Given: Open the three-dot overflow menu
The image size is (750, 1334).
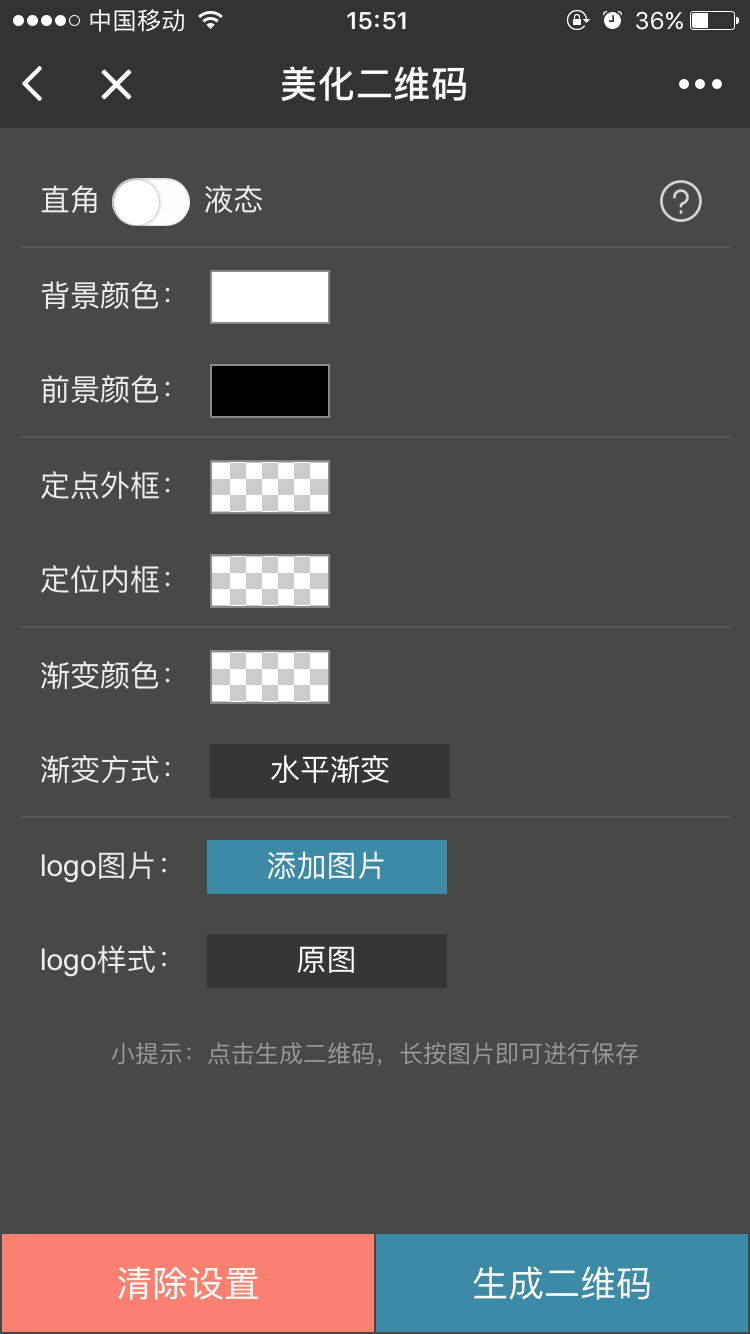Looking at the screenshot, I should click(700, 85).
